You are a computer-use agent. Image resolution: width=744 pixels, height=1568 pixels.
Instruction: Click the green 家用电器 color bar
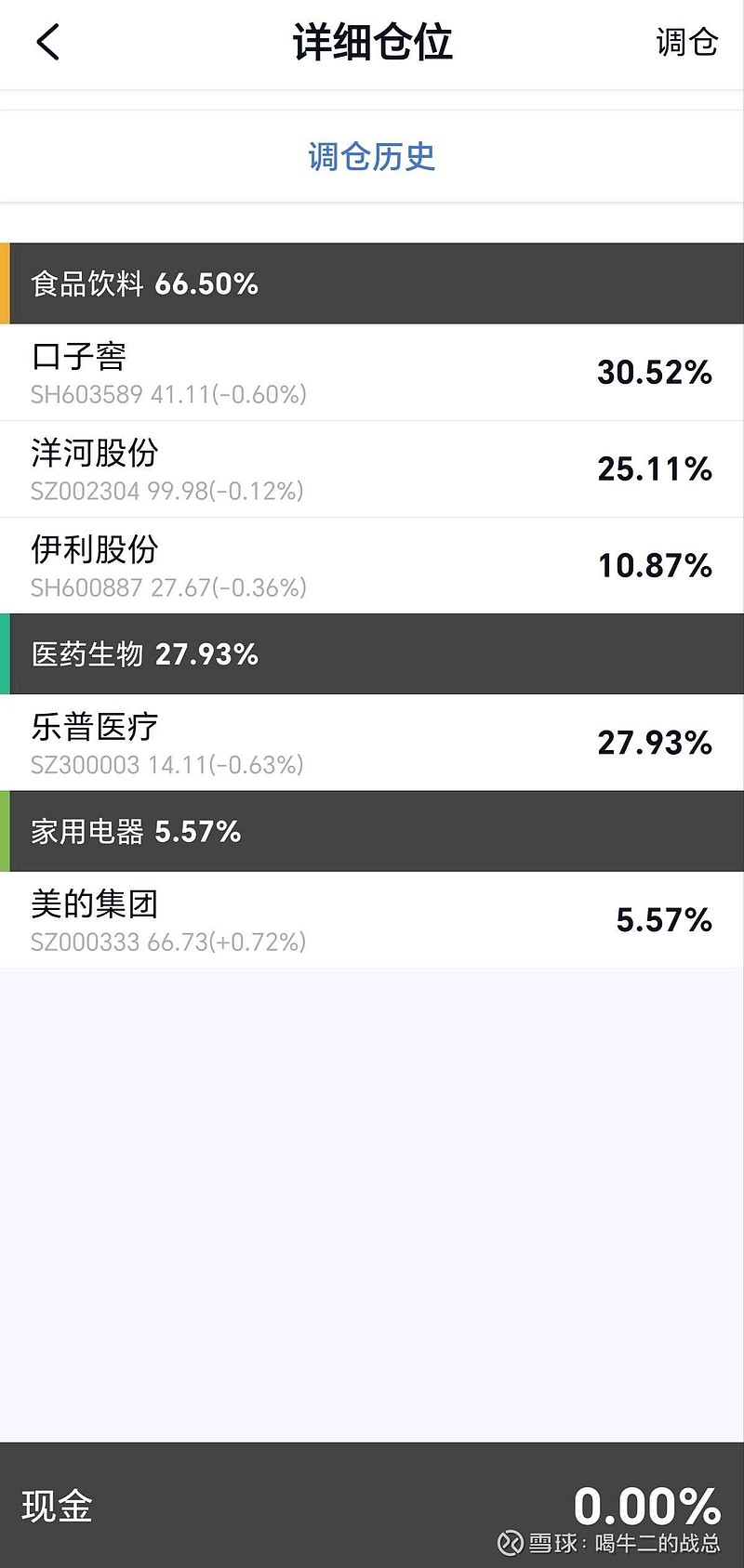pos(4,831)
